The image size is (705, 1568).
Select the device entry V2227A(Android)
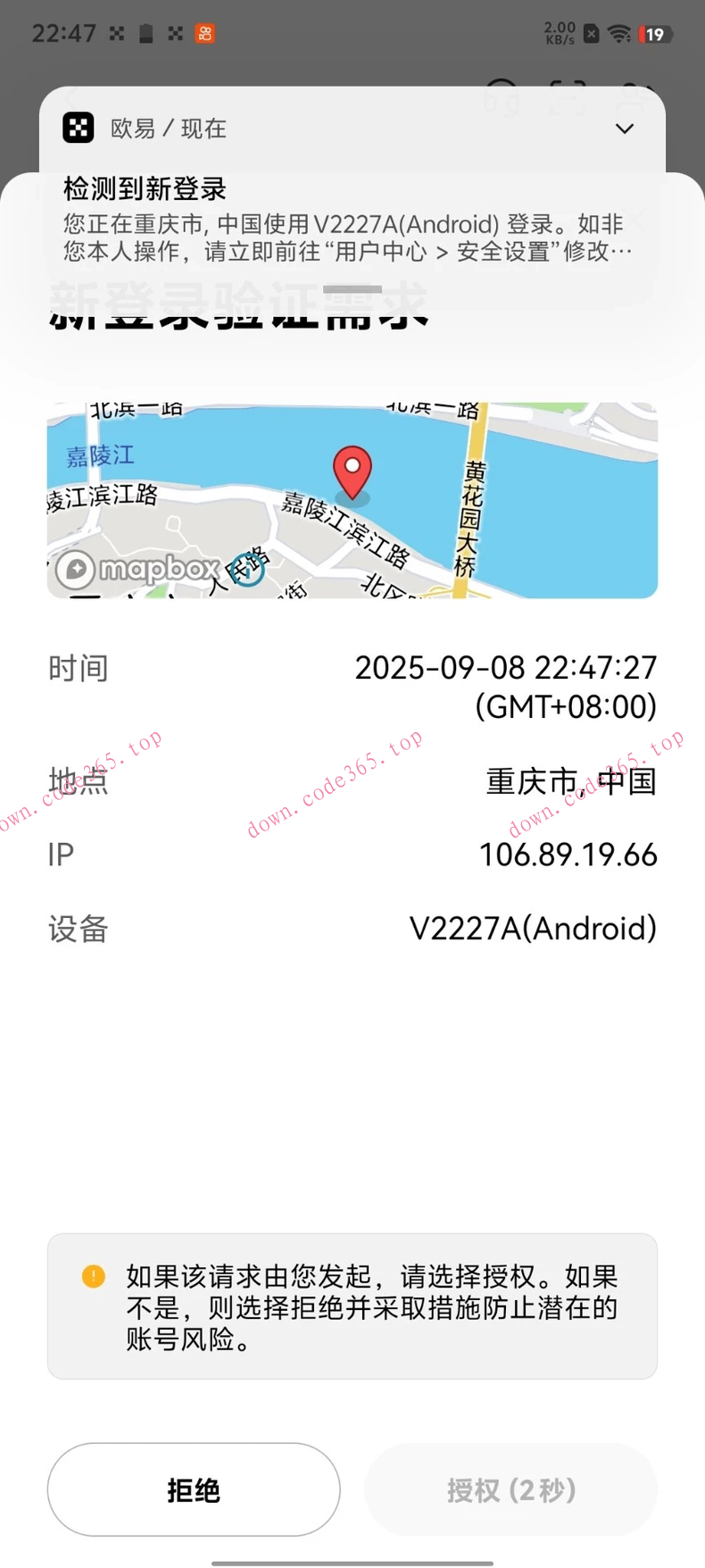534,929
